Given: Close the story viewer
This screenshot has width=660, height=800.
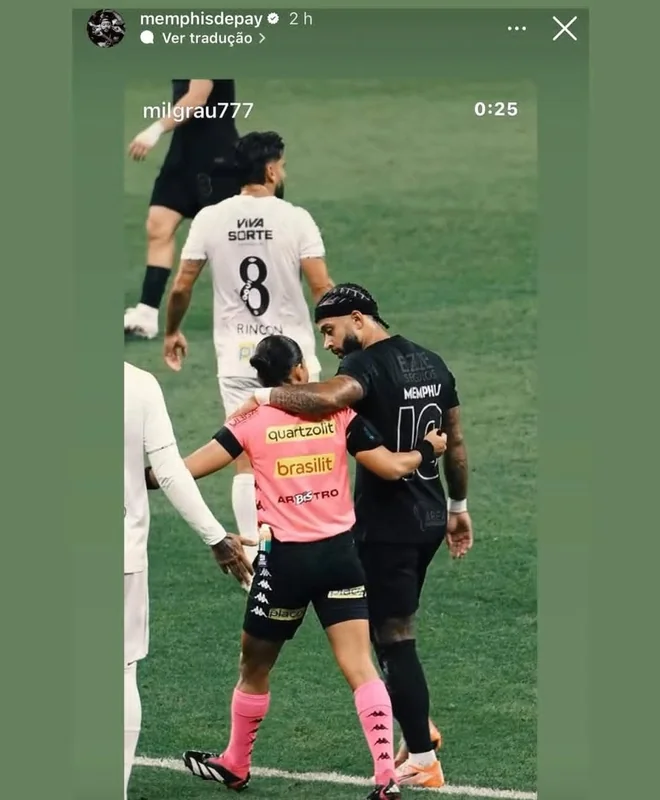Looking at the screenshot, I should coord(565,28).
